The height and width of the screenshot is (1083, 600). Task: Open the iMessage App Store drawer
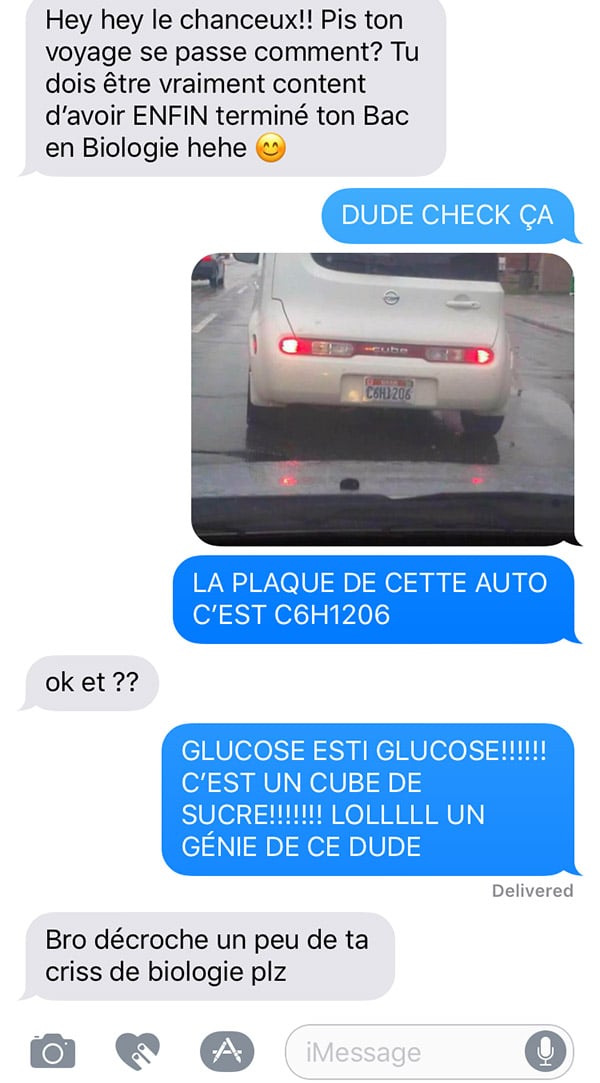pyautogui.click(x=227, y=1051)
